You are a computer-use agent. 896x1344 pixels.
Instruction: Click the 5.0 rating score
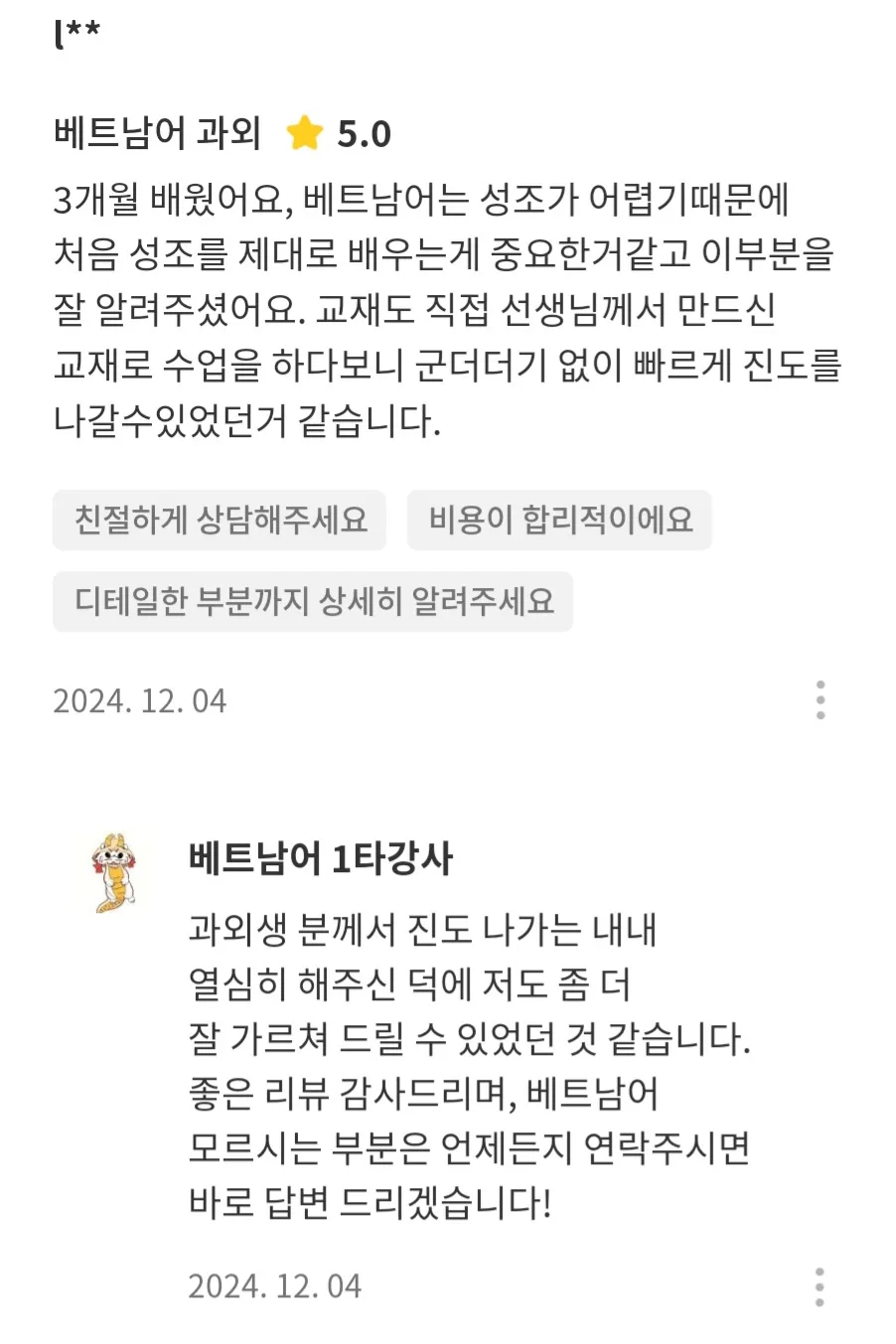click(365, 133)
